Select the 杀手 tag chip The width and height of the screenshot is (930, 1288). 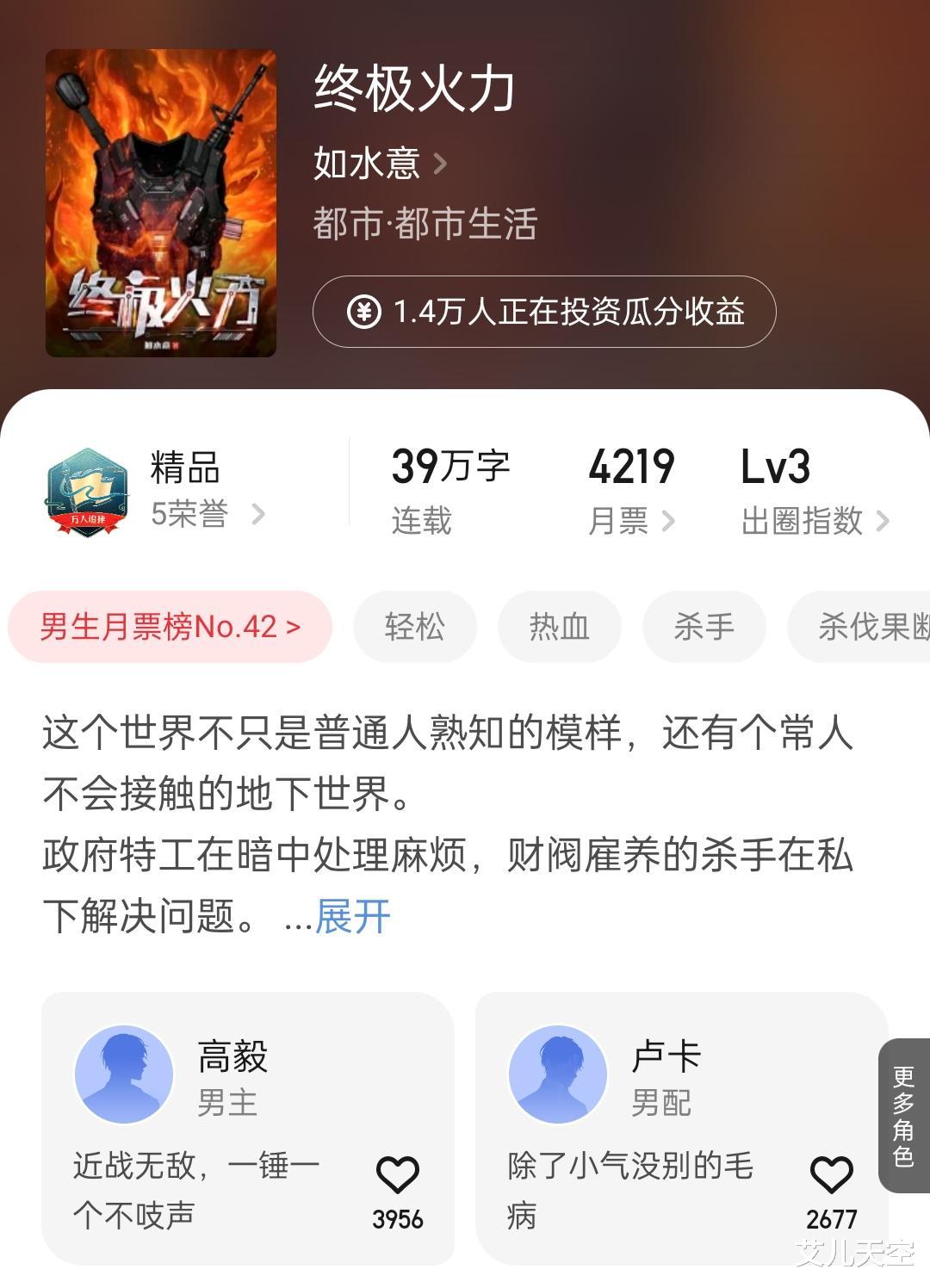[x=704, y=627]
